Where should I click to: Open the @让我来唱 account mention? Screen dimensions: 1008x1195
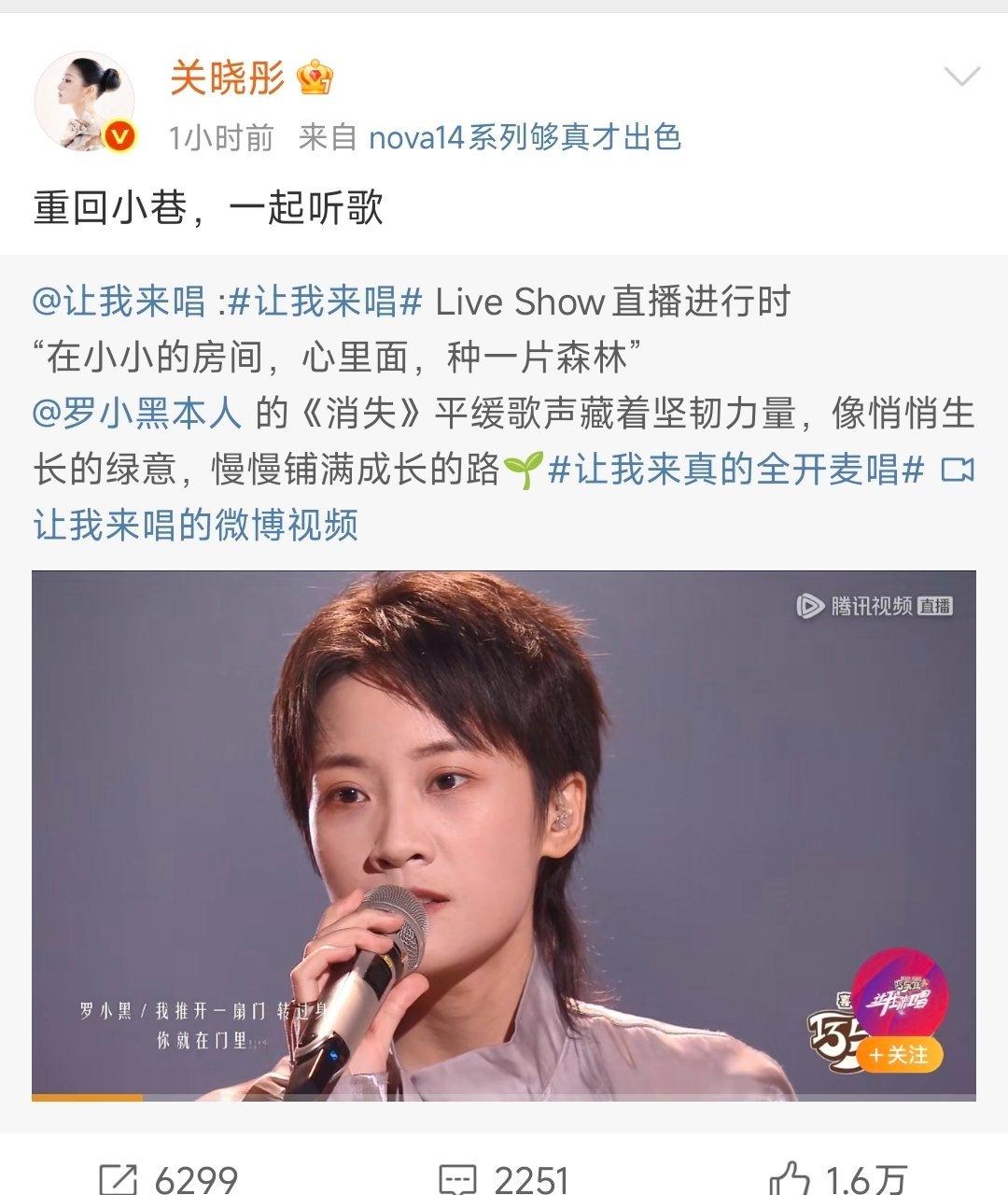(x=119, y=302)
